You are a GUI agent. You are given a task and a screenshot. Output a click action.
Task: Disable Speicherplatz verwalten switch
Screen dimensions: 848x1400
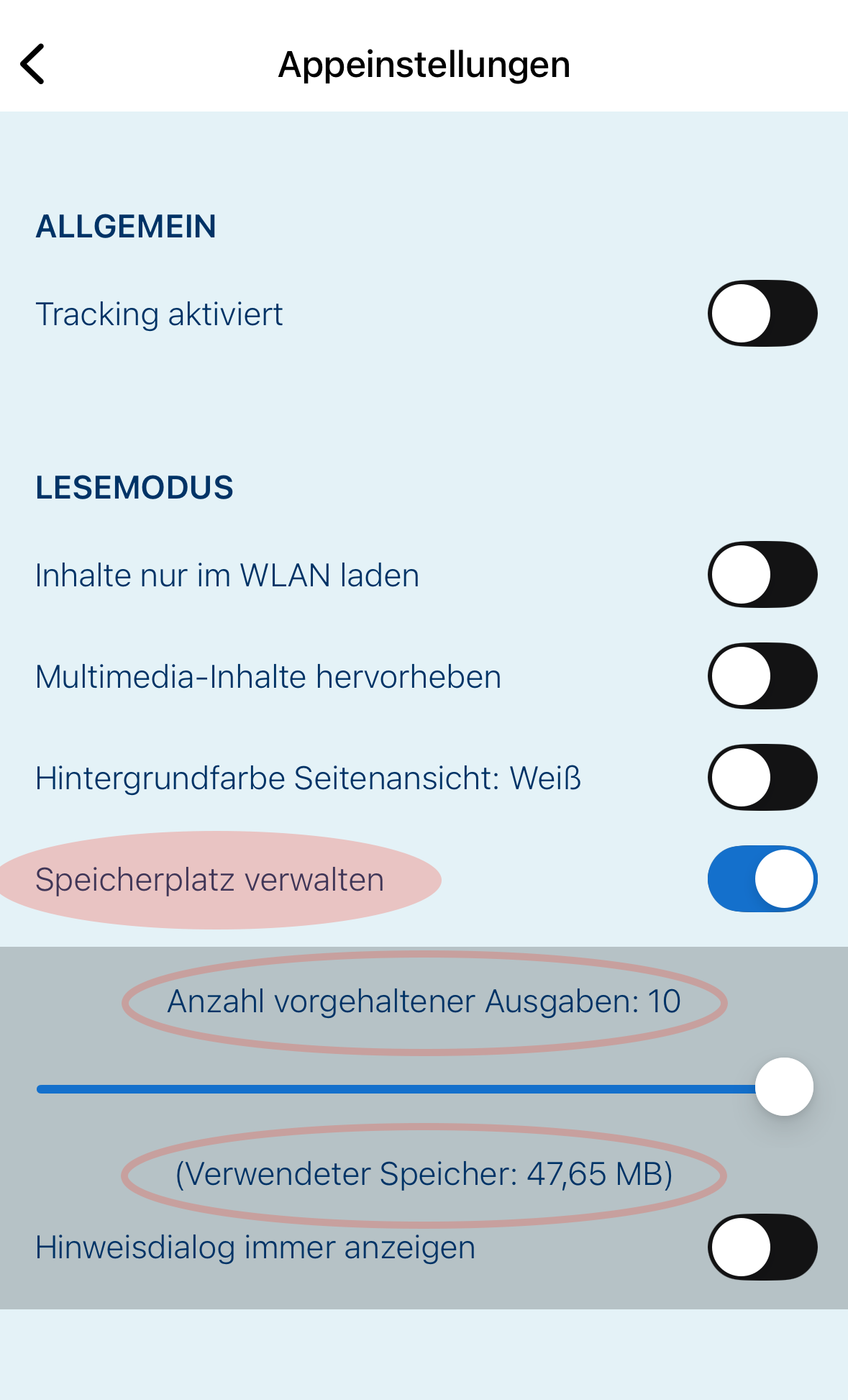[x=762, y=879]
